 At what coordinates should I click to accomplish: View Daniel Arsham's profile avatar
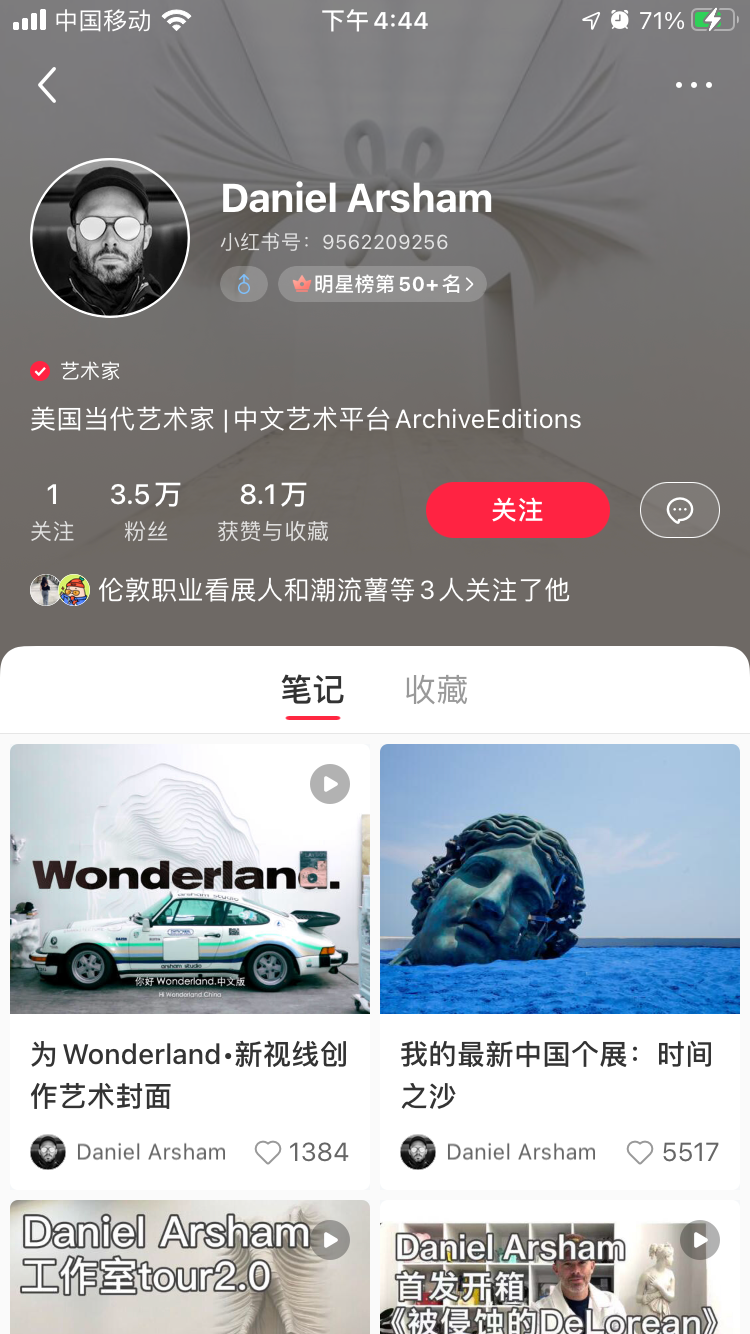(110, 238)
